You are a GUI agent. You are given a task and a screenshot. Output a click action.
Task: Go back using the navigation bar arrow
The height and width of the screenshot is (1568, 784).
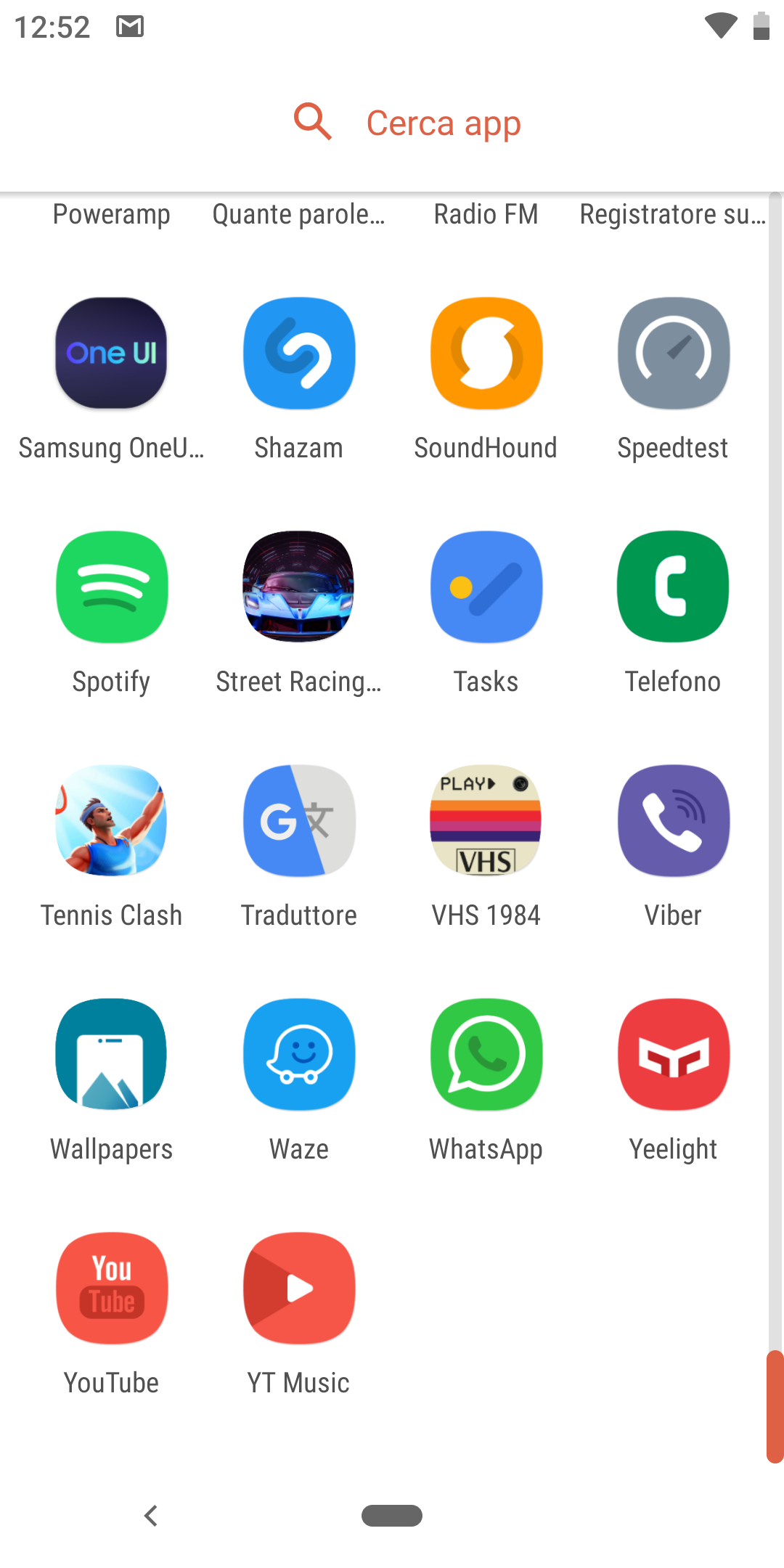[x=151, y=1516]
